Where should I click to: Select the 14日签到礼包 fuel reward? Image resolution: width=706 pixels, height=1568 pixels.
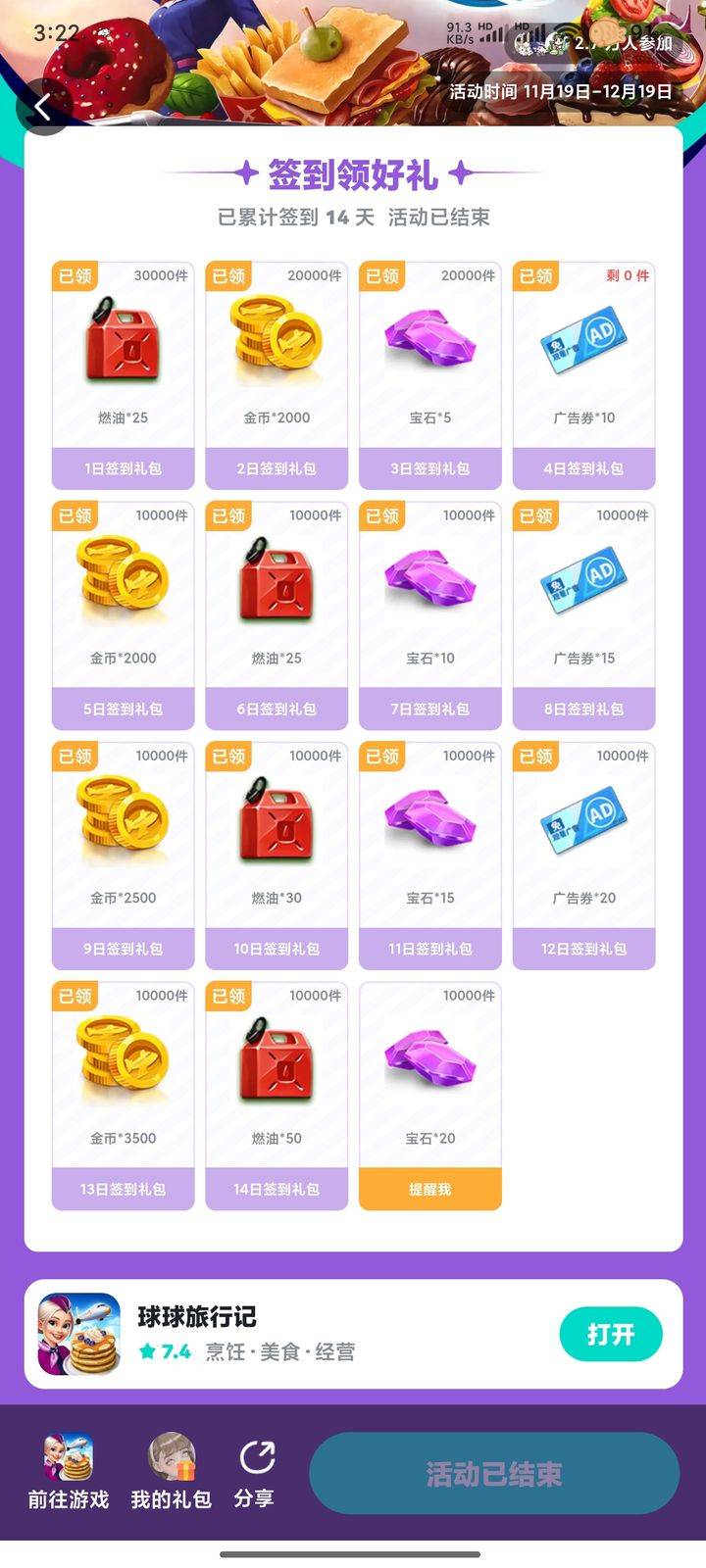[277, 1096]
